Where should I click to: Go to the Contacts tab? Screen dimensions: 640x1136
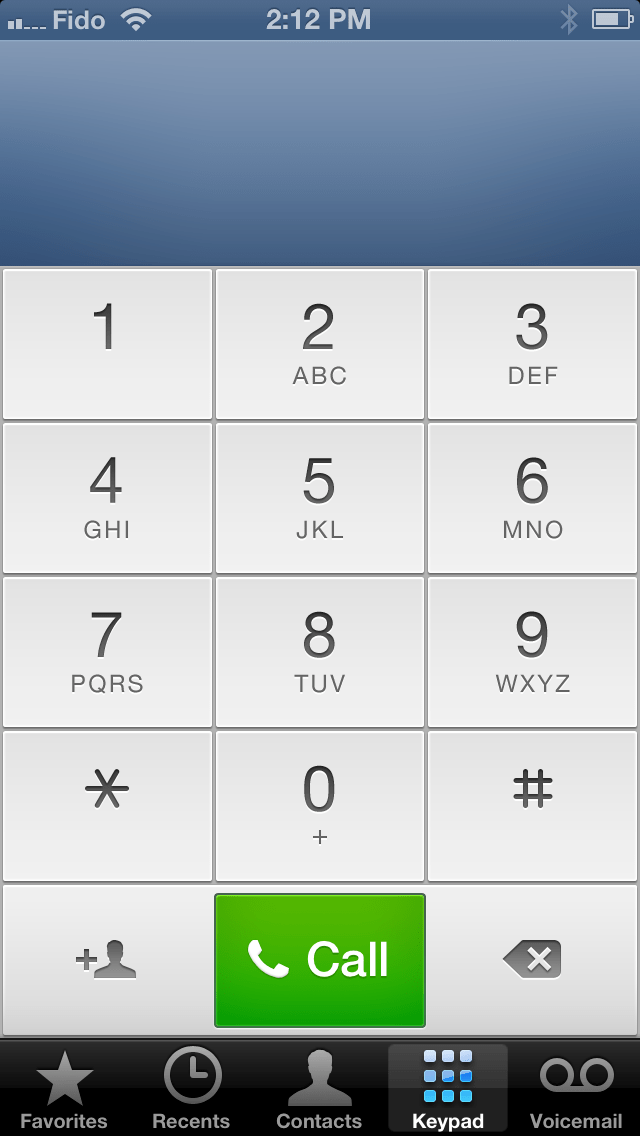[x=319, y=1089]
